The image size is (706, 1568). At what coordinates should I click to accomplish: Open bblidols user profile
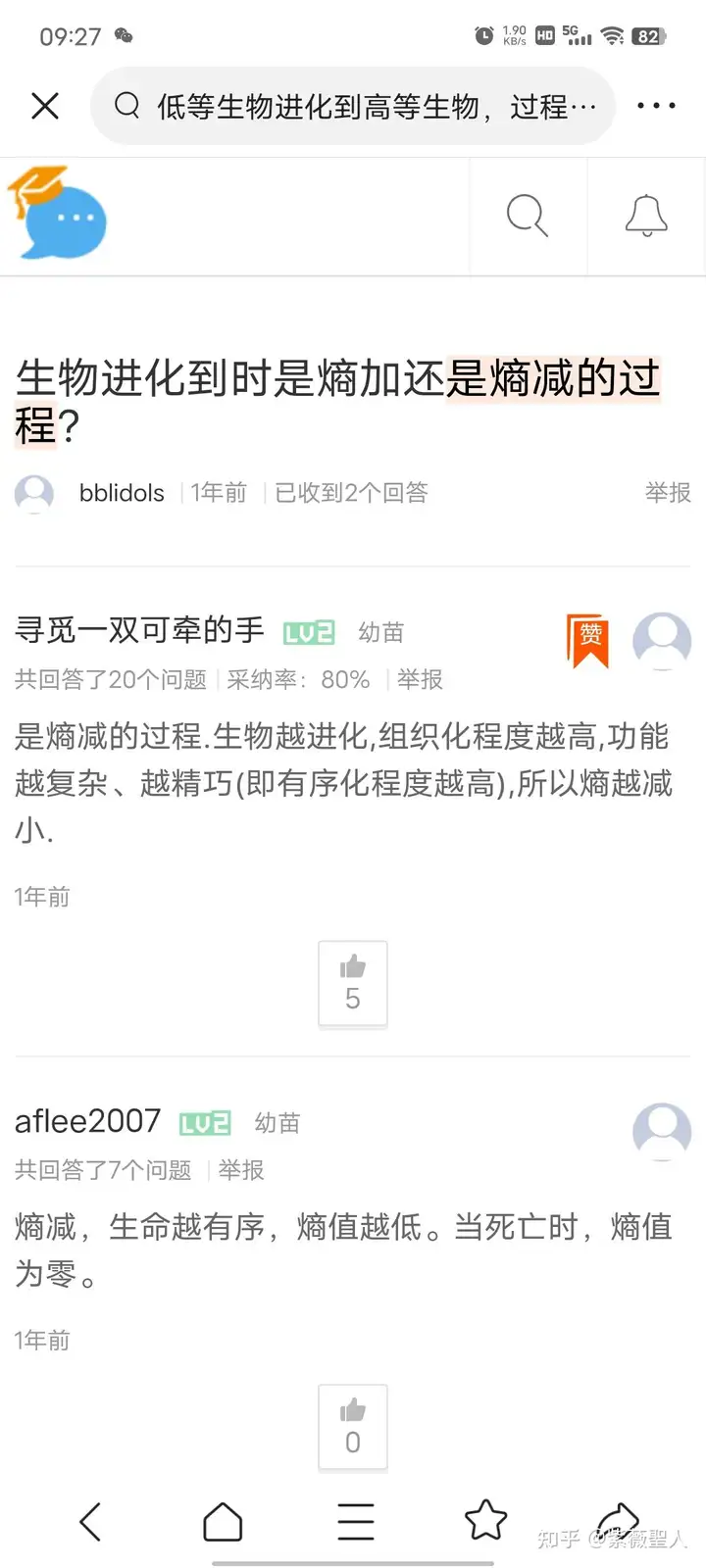(122, 493)
